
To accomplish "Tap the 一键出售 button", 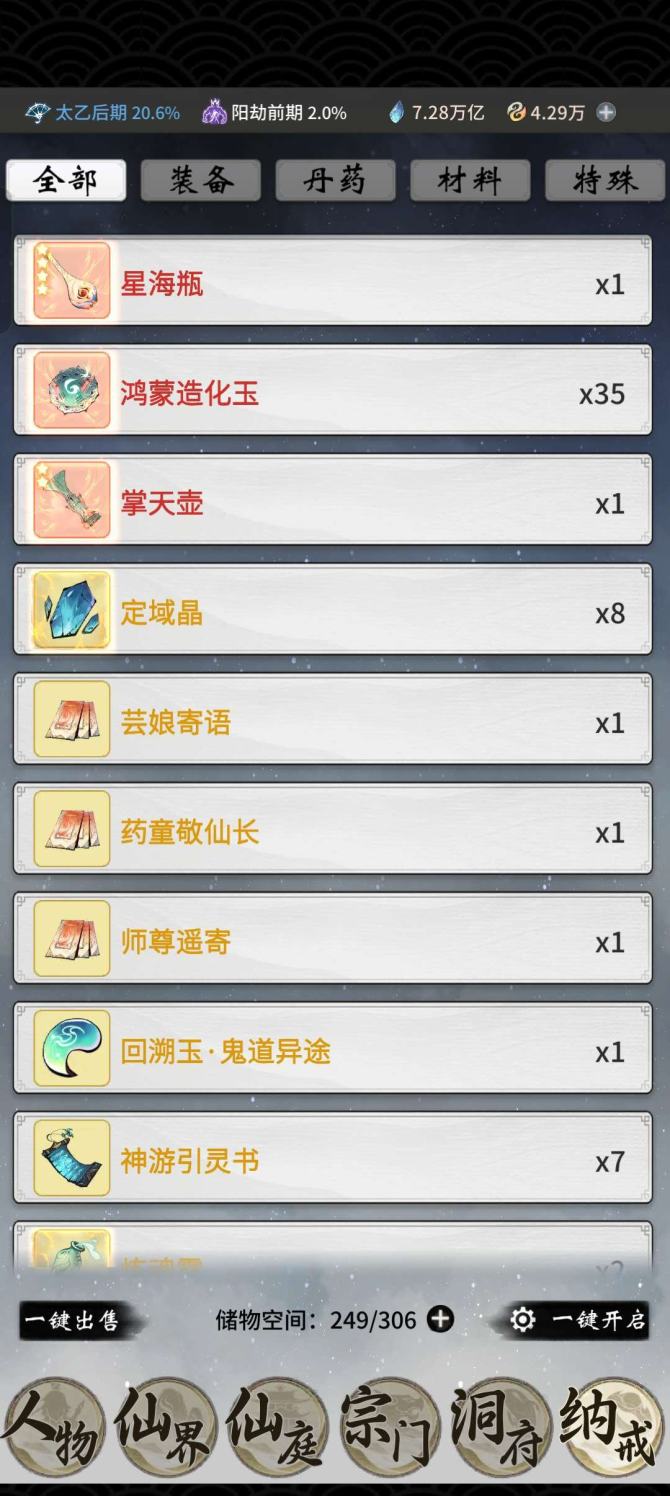I will point(72,1321).
